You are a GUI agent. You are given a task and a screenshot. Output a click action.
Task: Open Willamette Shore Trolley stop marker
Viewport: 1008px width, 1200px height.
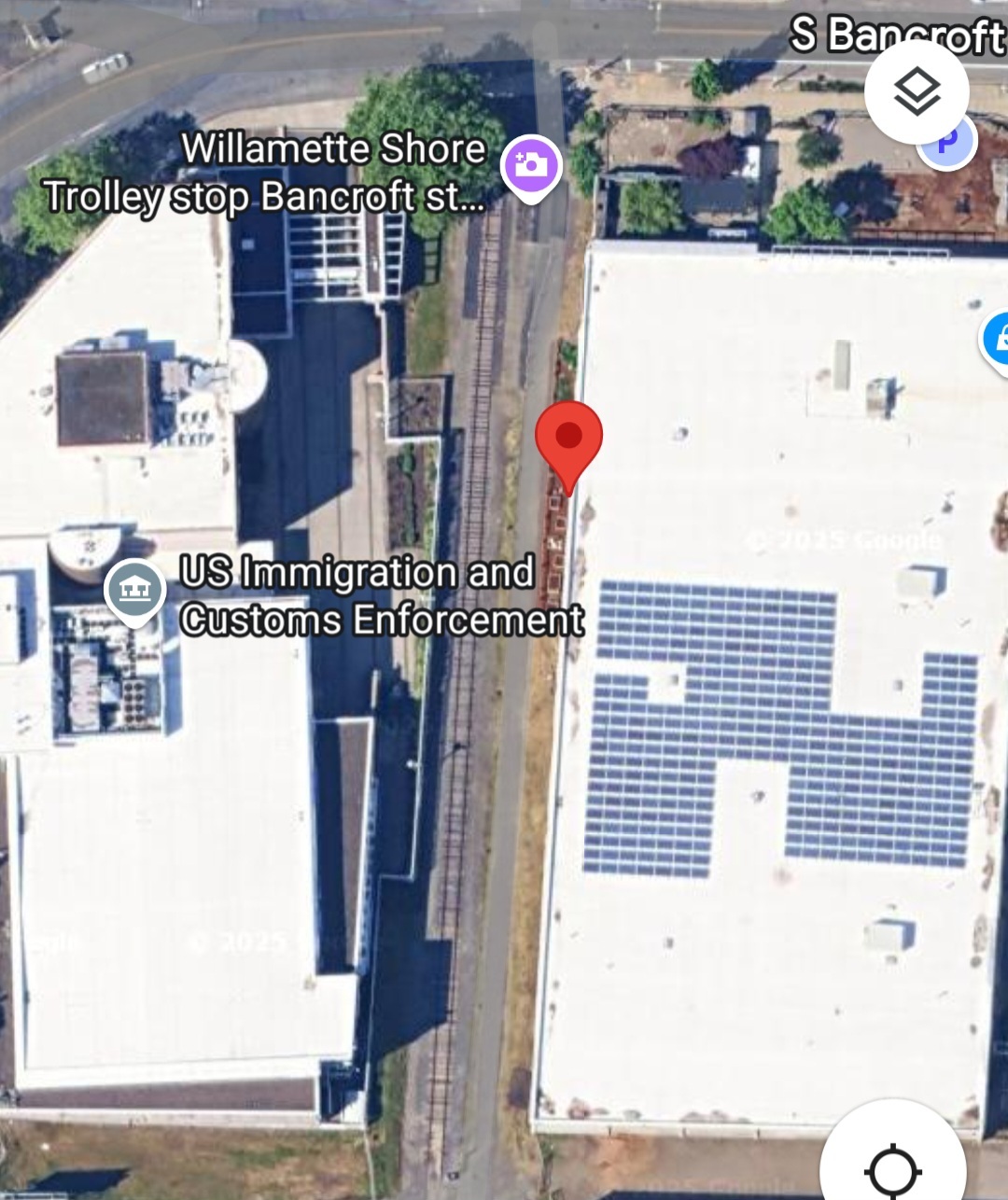(531, 166)
